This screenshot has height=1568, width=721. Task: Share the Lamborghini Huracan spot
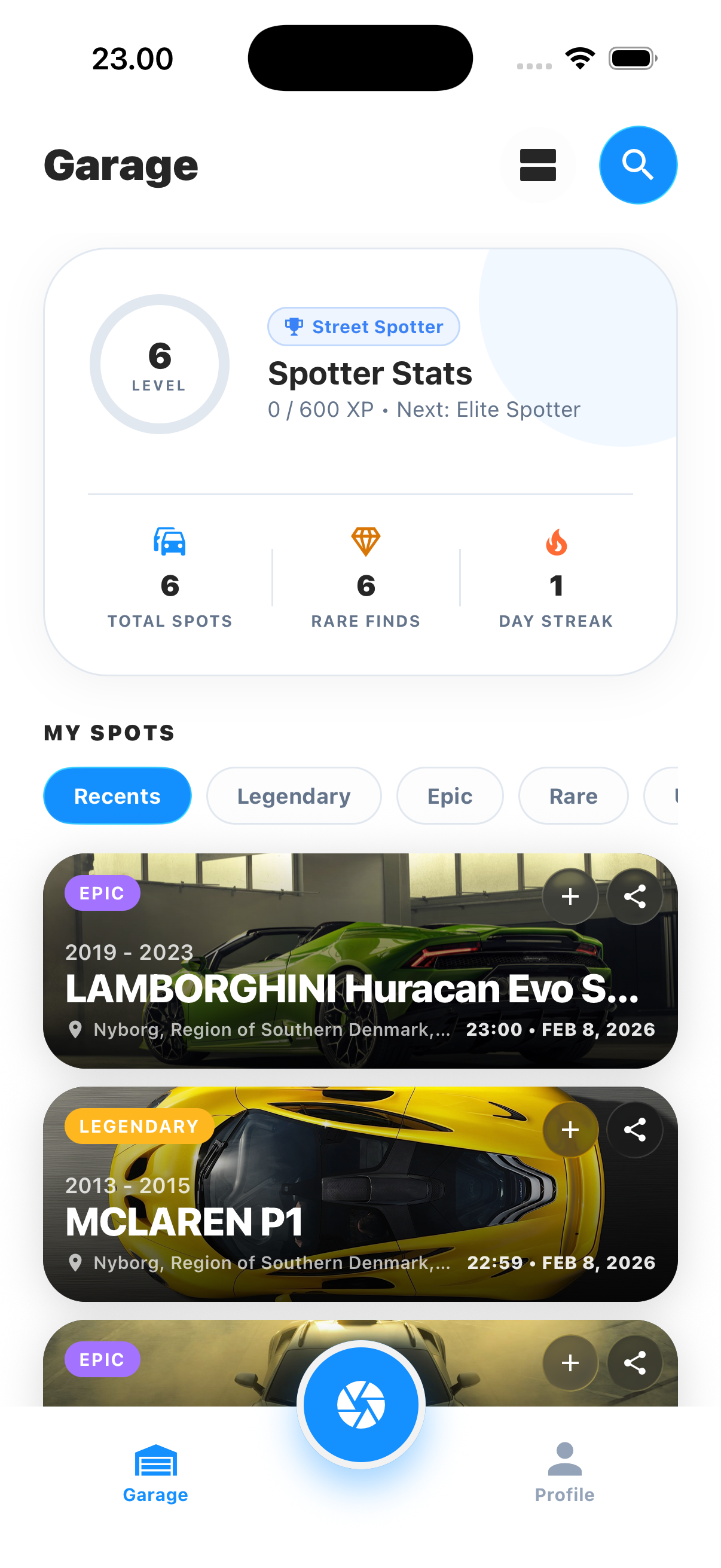[634, 896]
